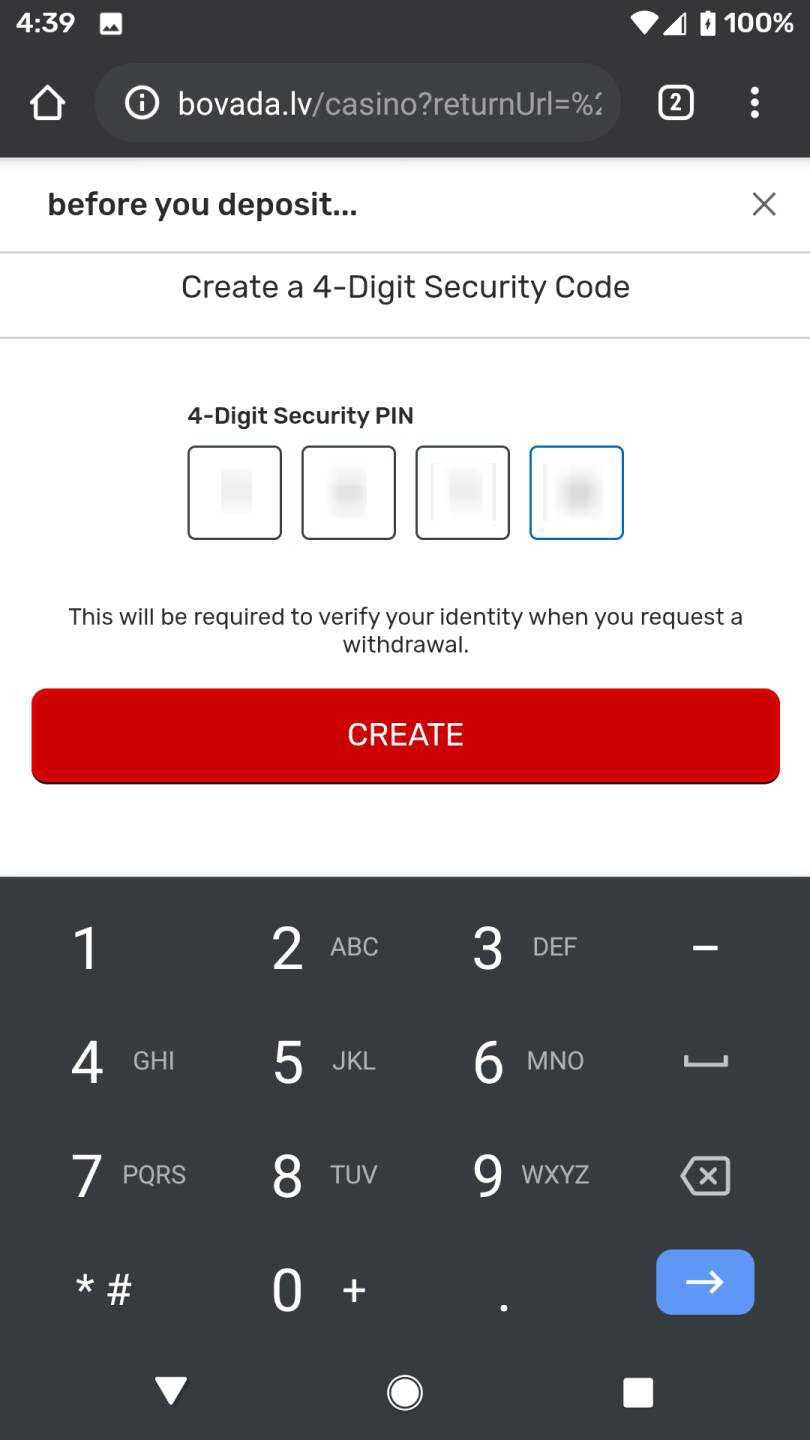Select the fourth security PIN digit box
The image size is (810, 1440).
[577, 493]
